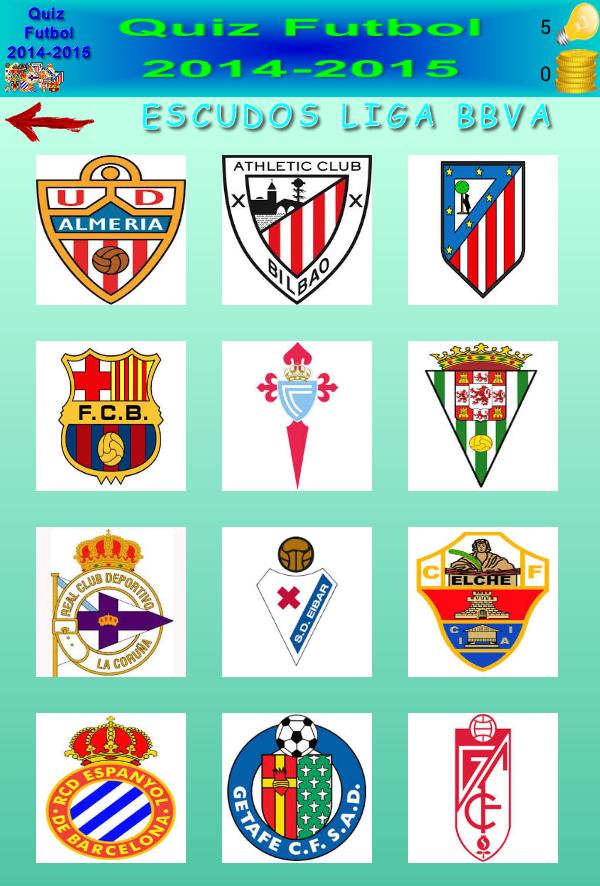The width and height of the screenshot is (600, 886).
Task: Pick the green-striped Cordoba crest
Action: coord(483,416)
